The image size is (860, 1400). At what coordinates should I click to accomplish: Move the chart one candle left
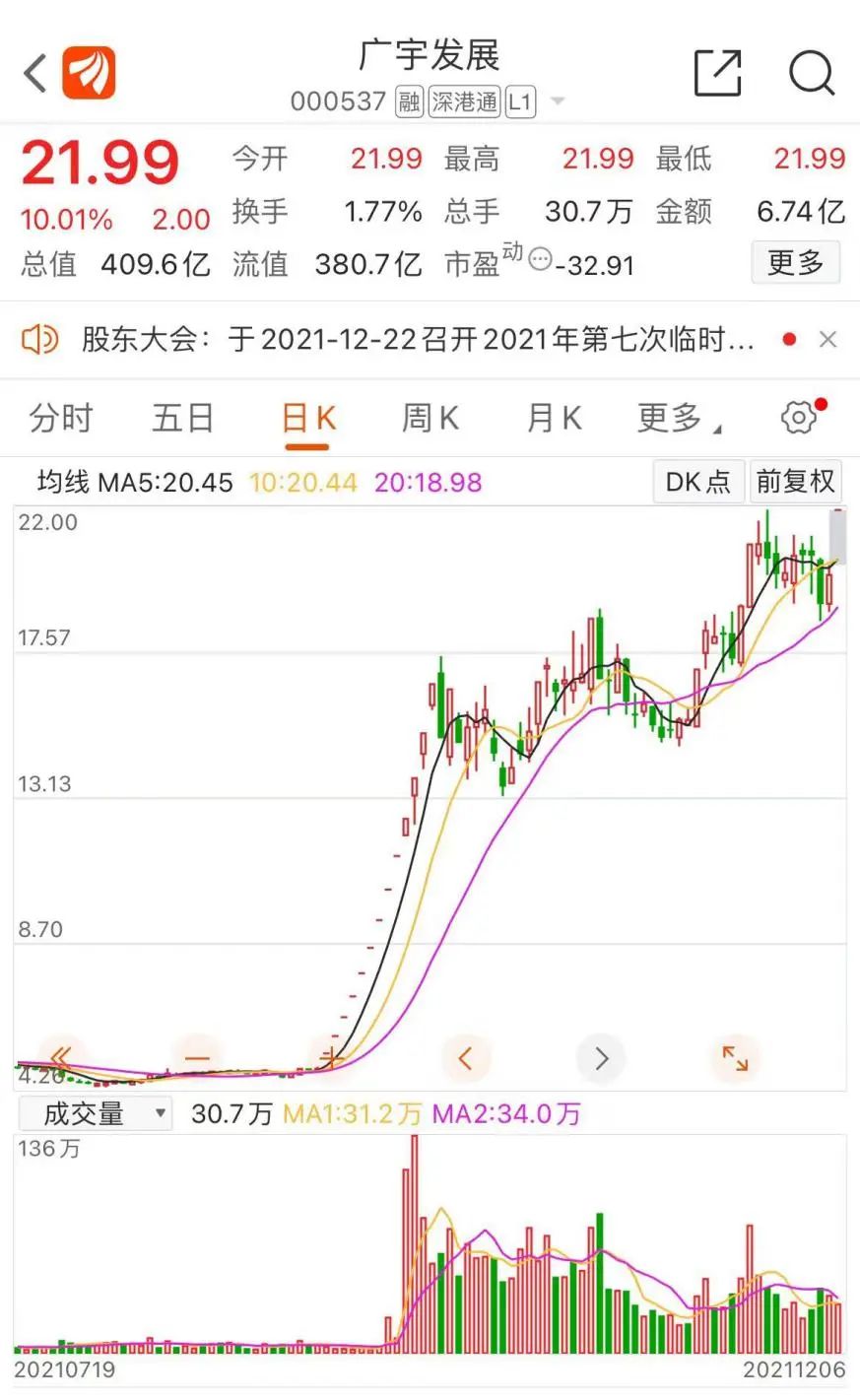(466, 1059)
